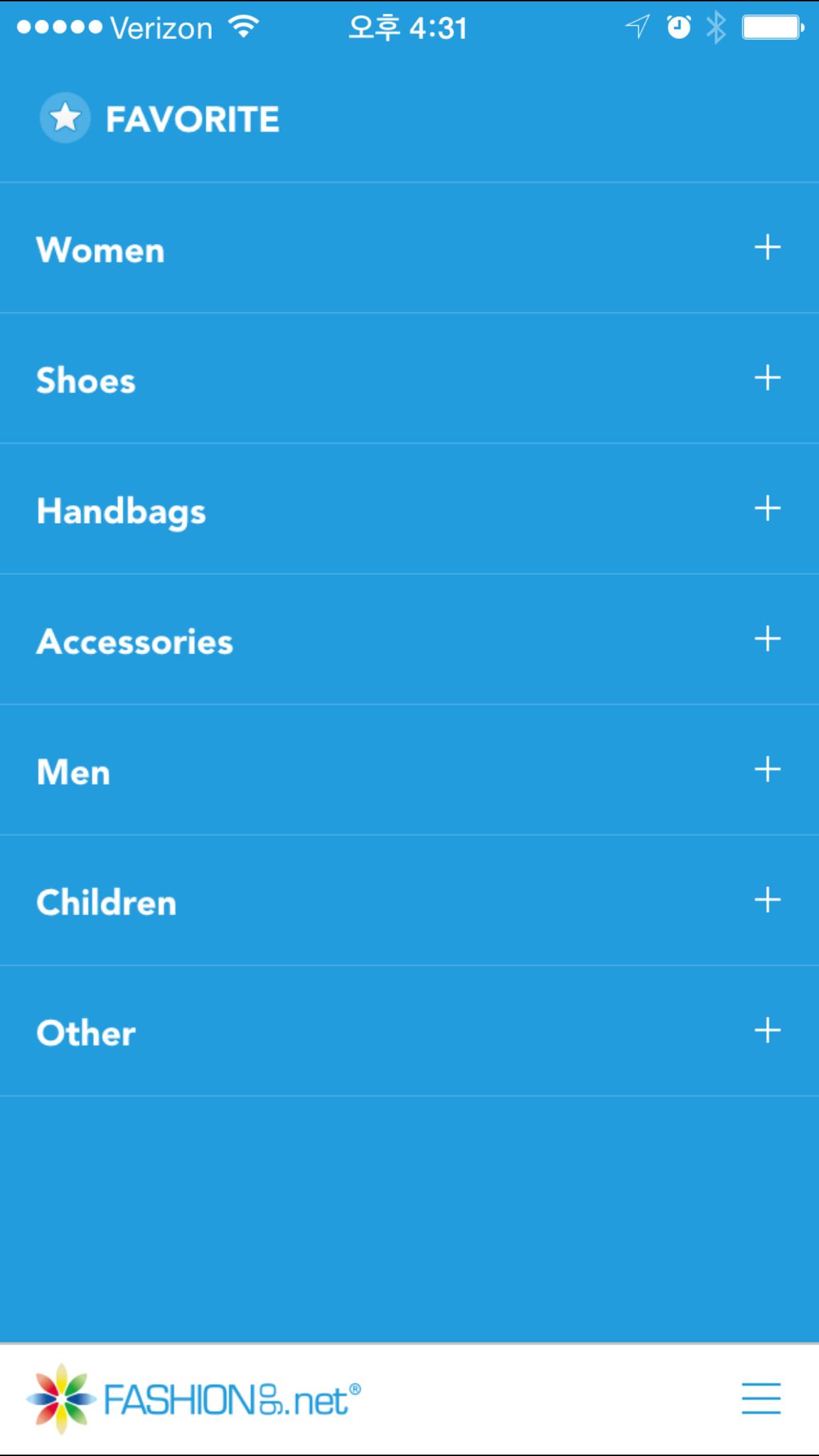Expand the Handbags category
819x1456 pixels.
767,508
